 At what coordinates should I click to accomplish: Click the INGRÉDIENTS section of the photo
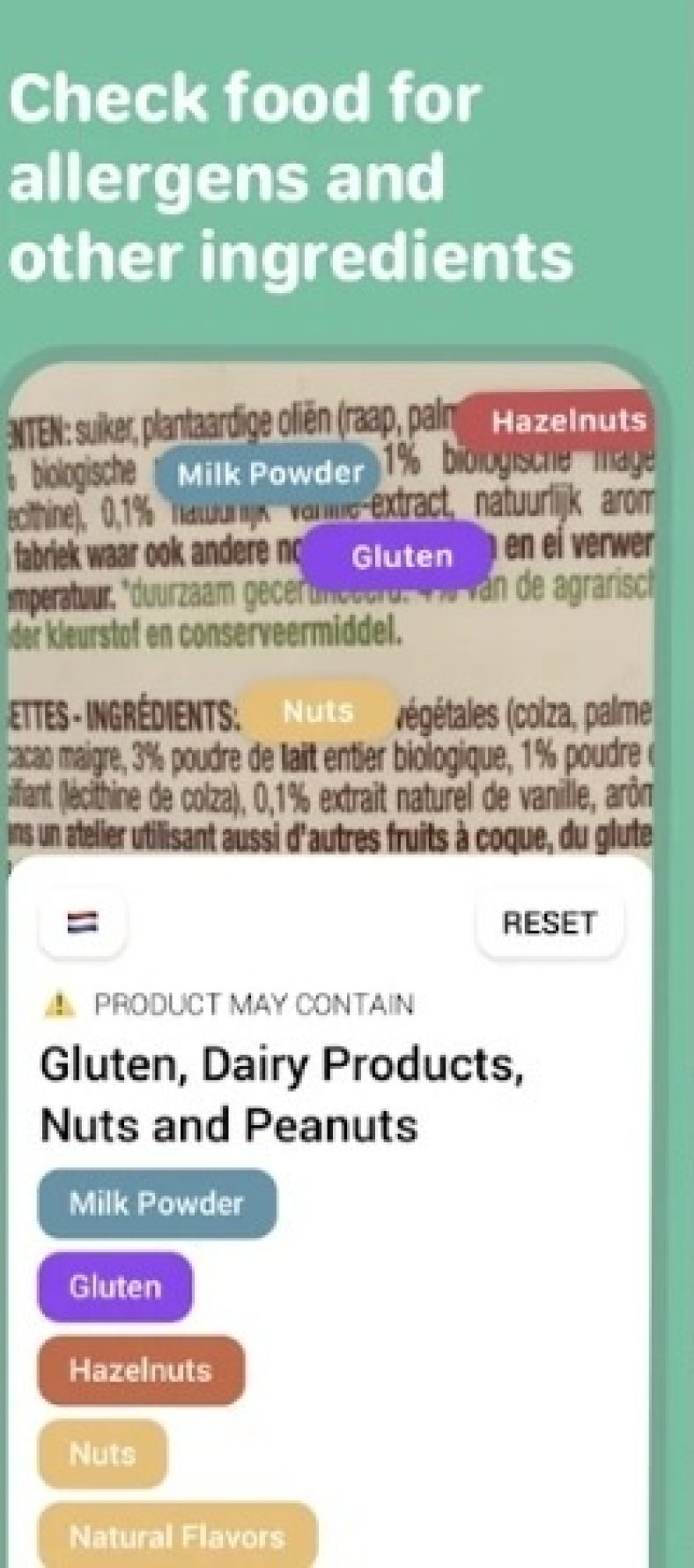[x=123, y=711]
